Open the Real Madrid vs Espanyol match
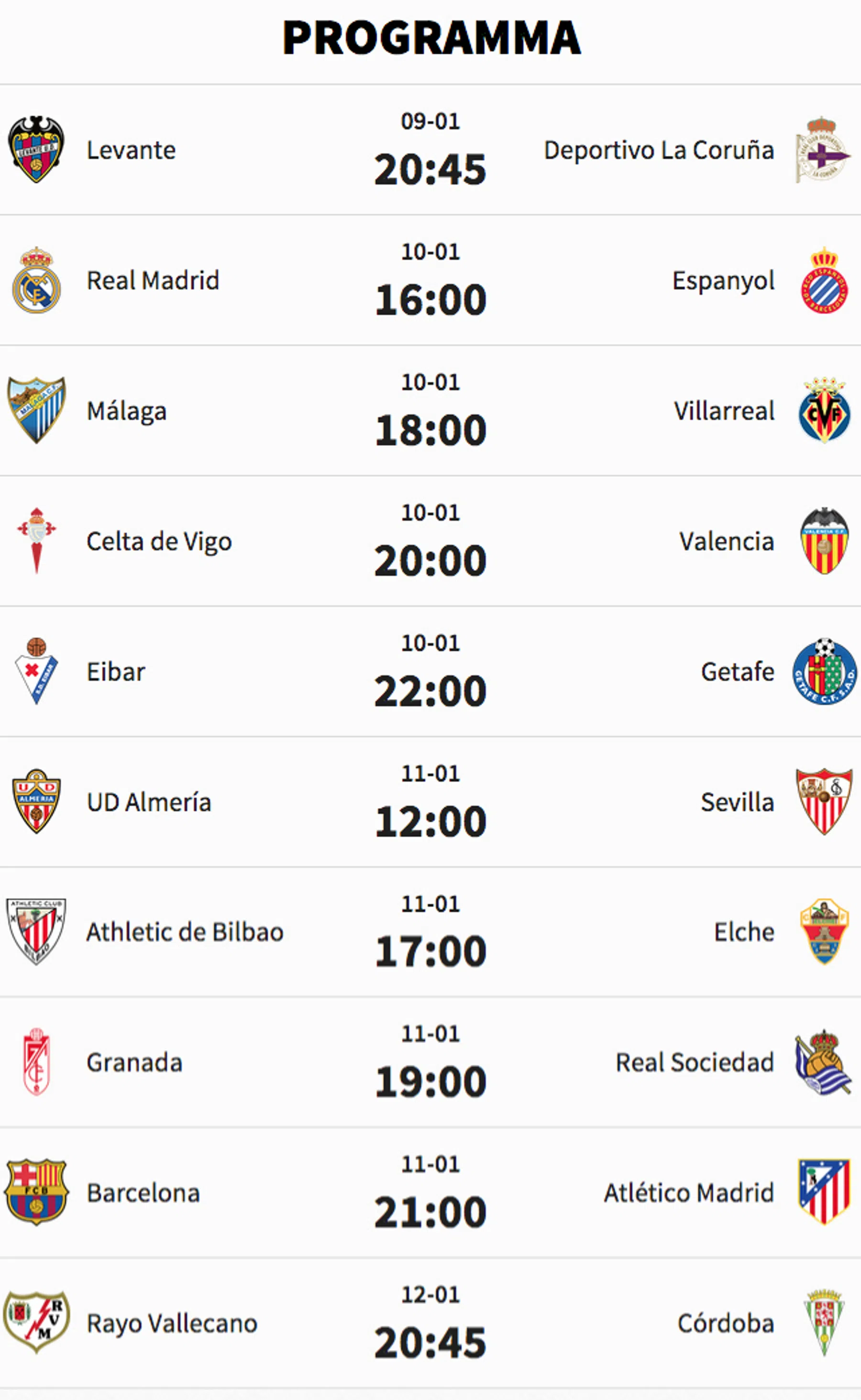The width and height of the screenshot is (861, 1400). (x=430, y=280)
